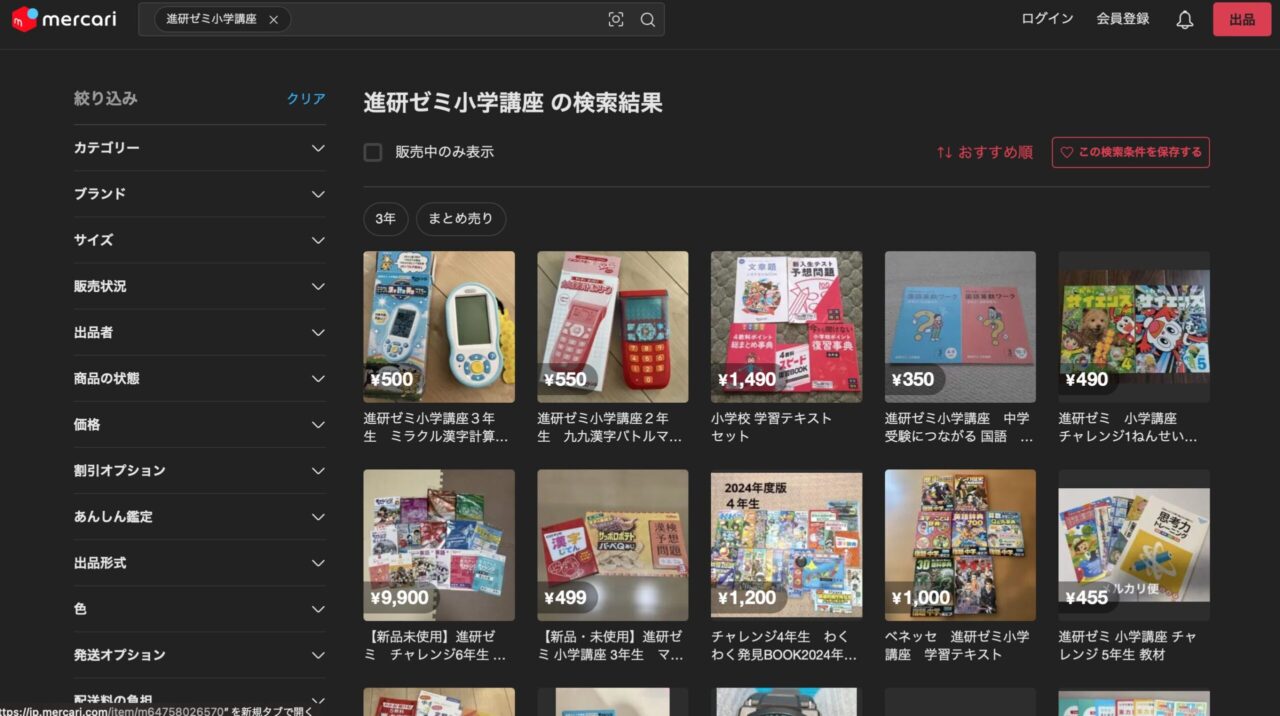Image resolution: width=1280 pixels, height=716 pixels.
Task: Select the まとめ売り chip
Action: [x=461, y=218]
